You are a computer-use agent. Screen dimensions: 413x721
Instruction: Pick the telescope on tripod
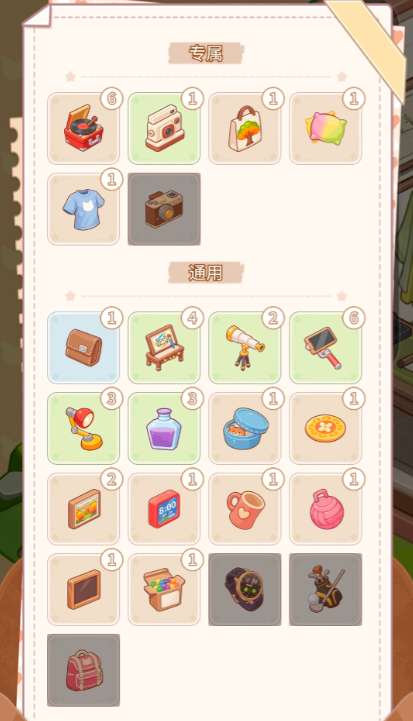[x=245, y=348]
